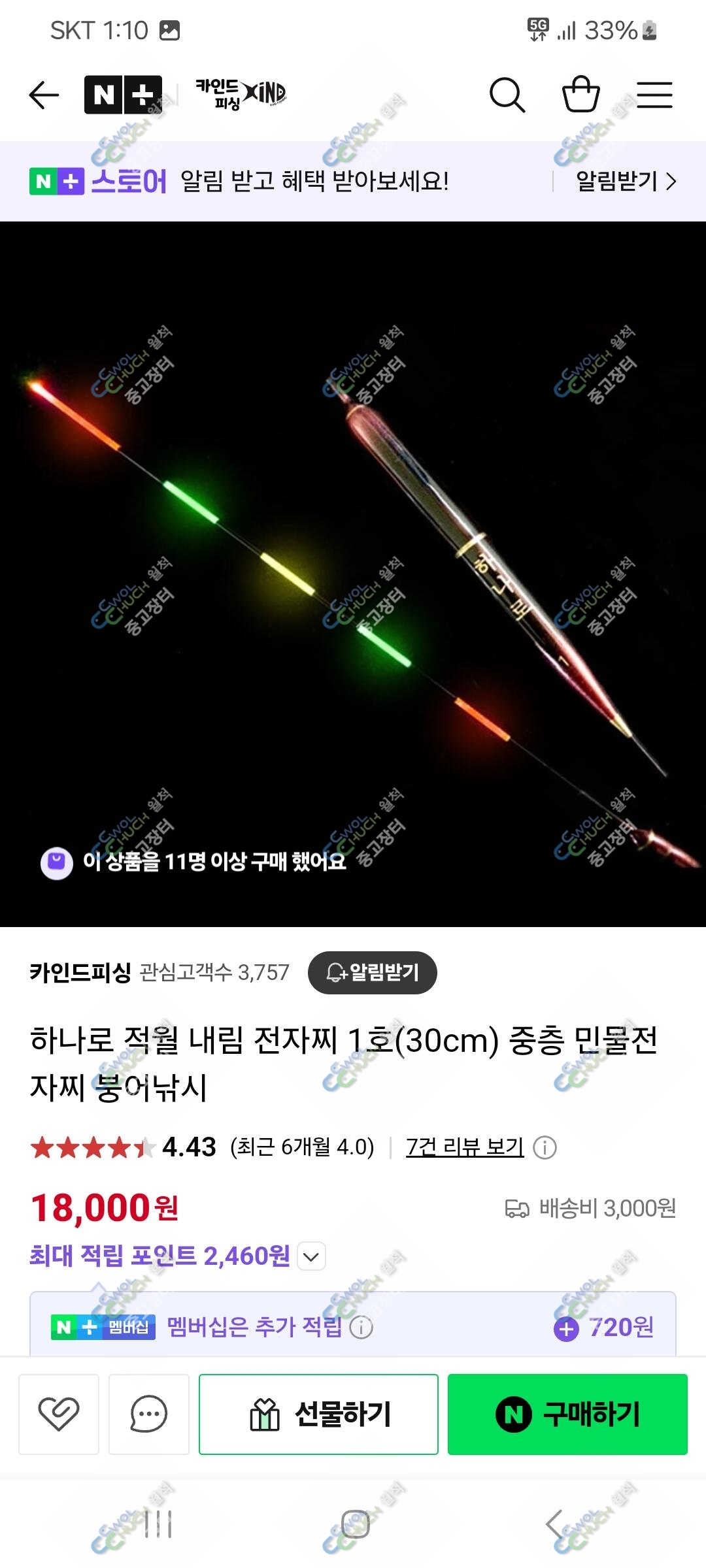Viewport: 706px width, 1568px height.
Task: Search within the store
Action: click(507, 95)
